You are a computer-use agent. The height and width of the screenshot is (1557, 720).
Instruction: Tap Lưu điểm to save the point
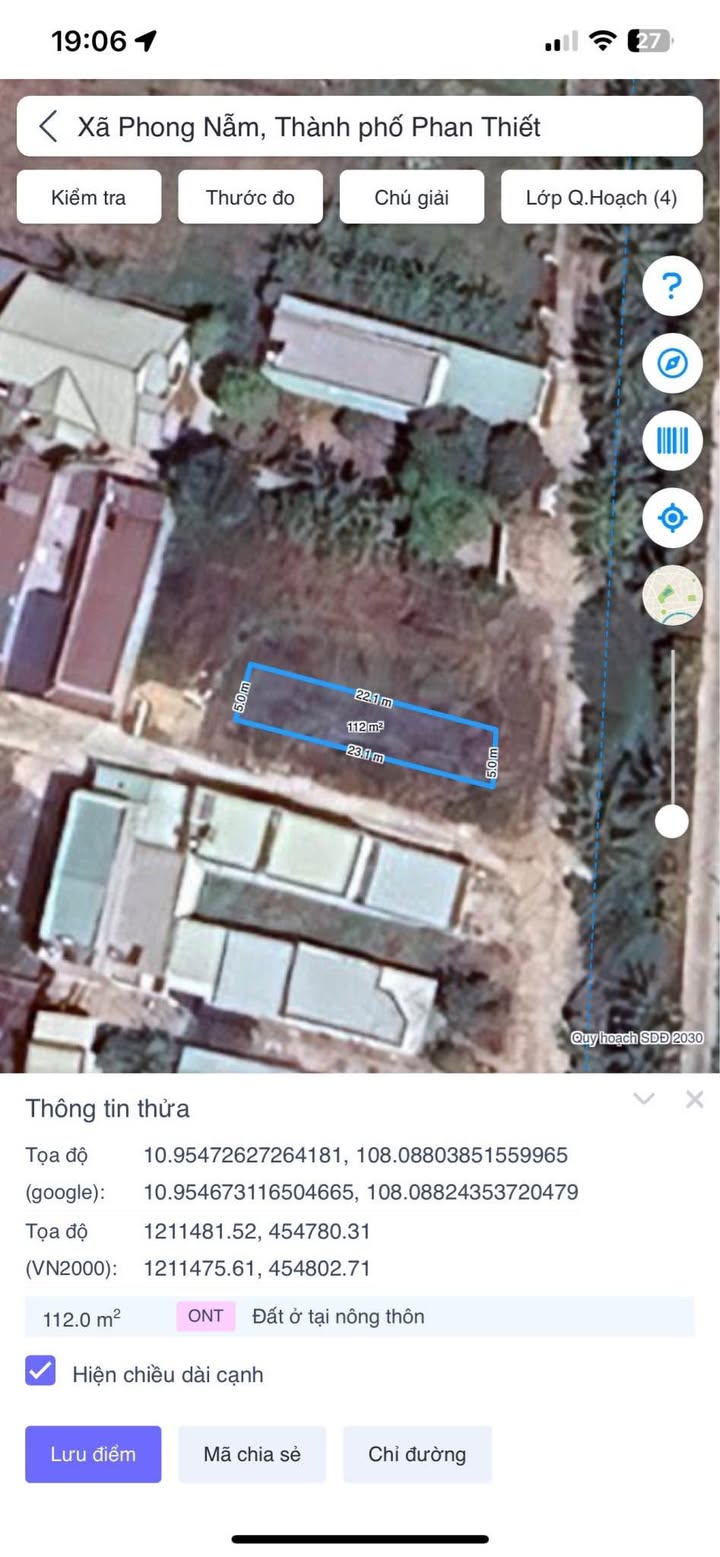click(93, 1454)
